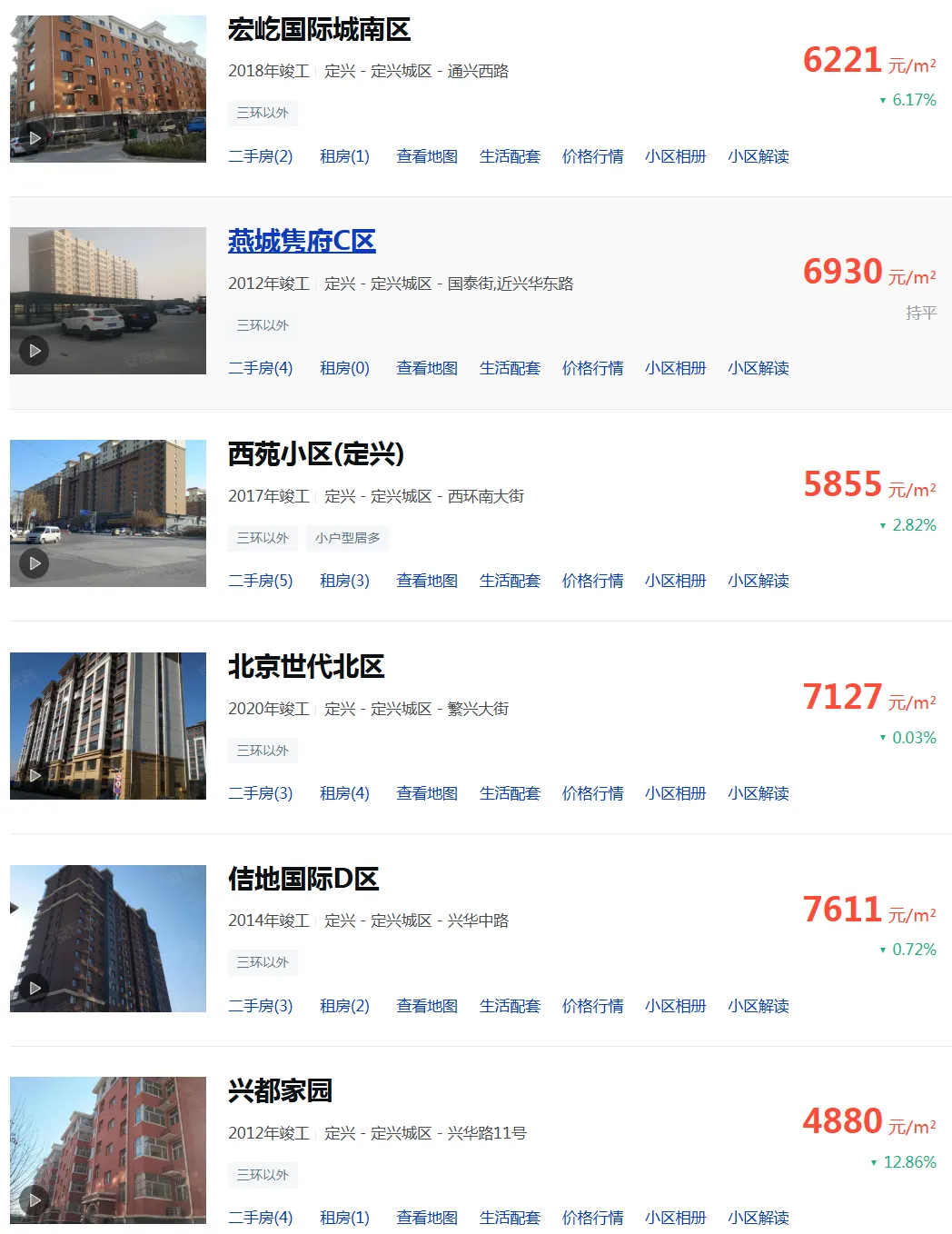The width and height of the screenshot is (952, 1234).
Task: Play the video thumbnail for 宏屹国际城南区
Action: click(x=34, y=138)
